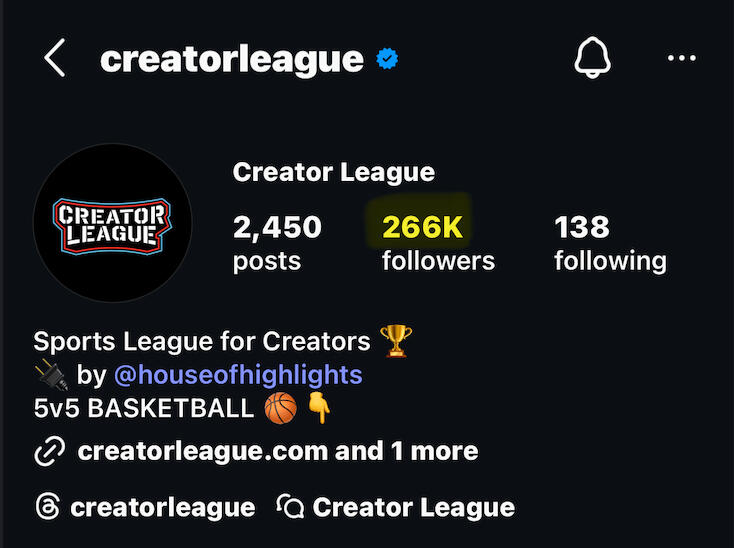Open the @houseofhighlights mention

237,375
